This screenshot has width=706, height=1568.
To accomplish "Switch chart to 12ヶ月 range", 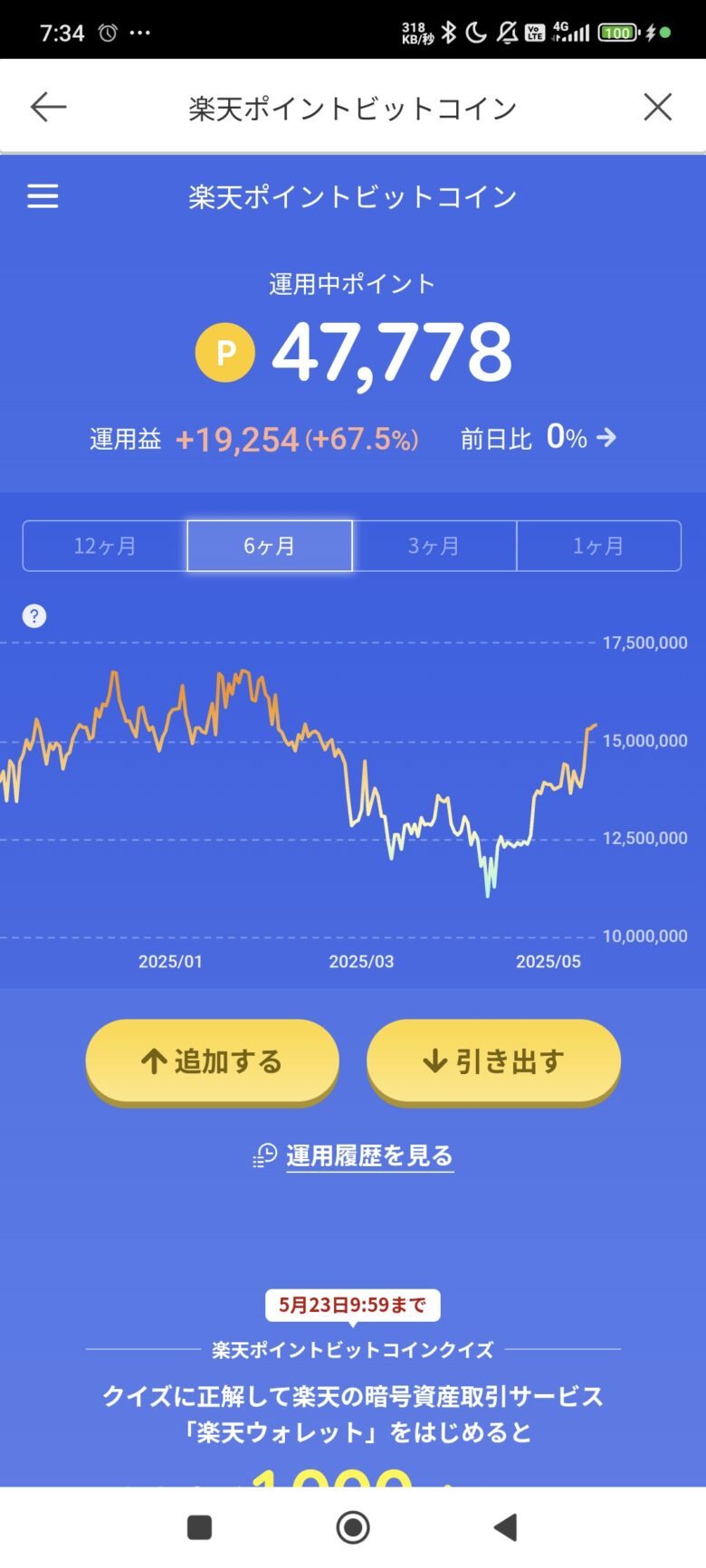I will tap(105, 546).
